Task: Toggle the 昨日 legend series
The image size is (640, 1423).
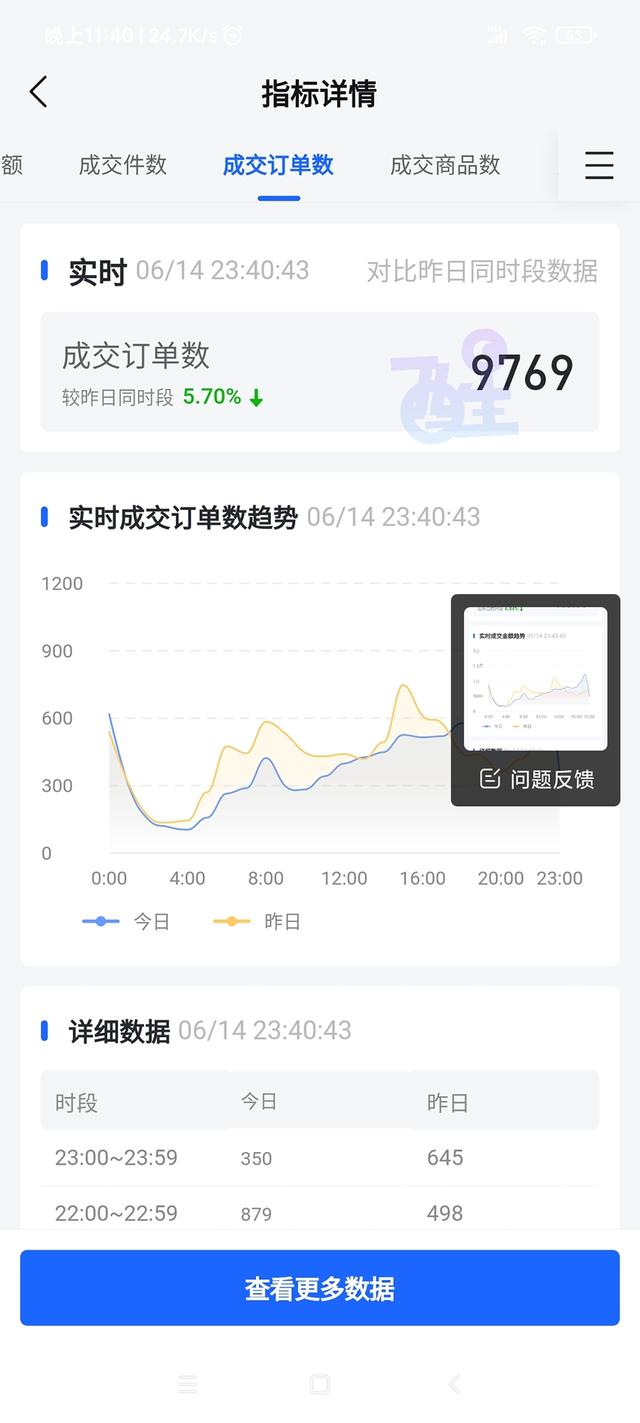Action: [x=257, y=921]
